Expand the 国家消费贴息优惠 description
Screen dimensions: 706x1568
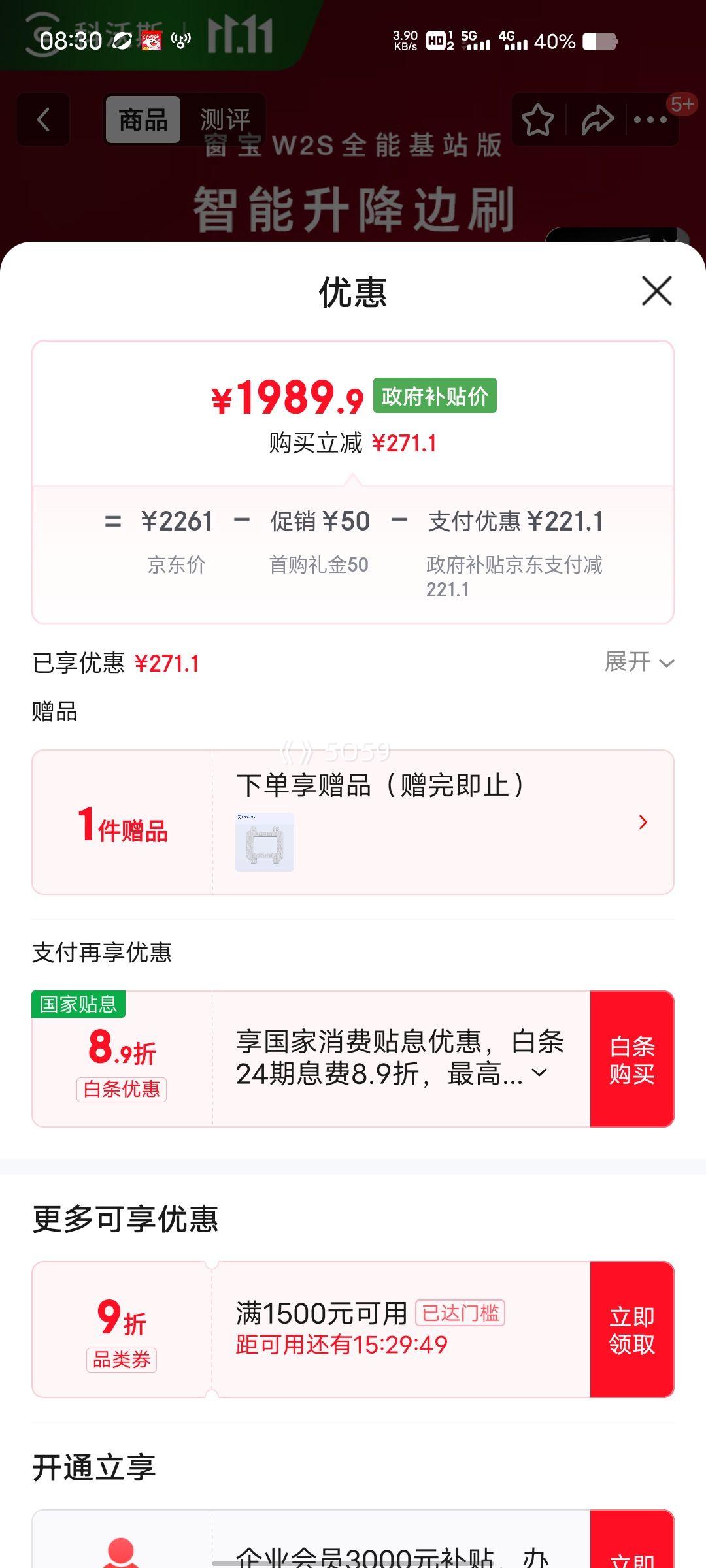coord(540,1072)
